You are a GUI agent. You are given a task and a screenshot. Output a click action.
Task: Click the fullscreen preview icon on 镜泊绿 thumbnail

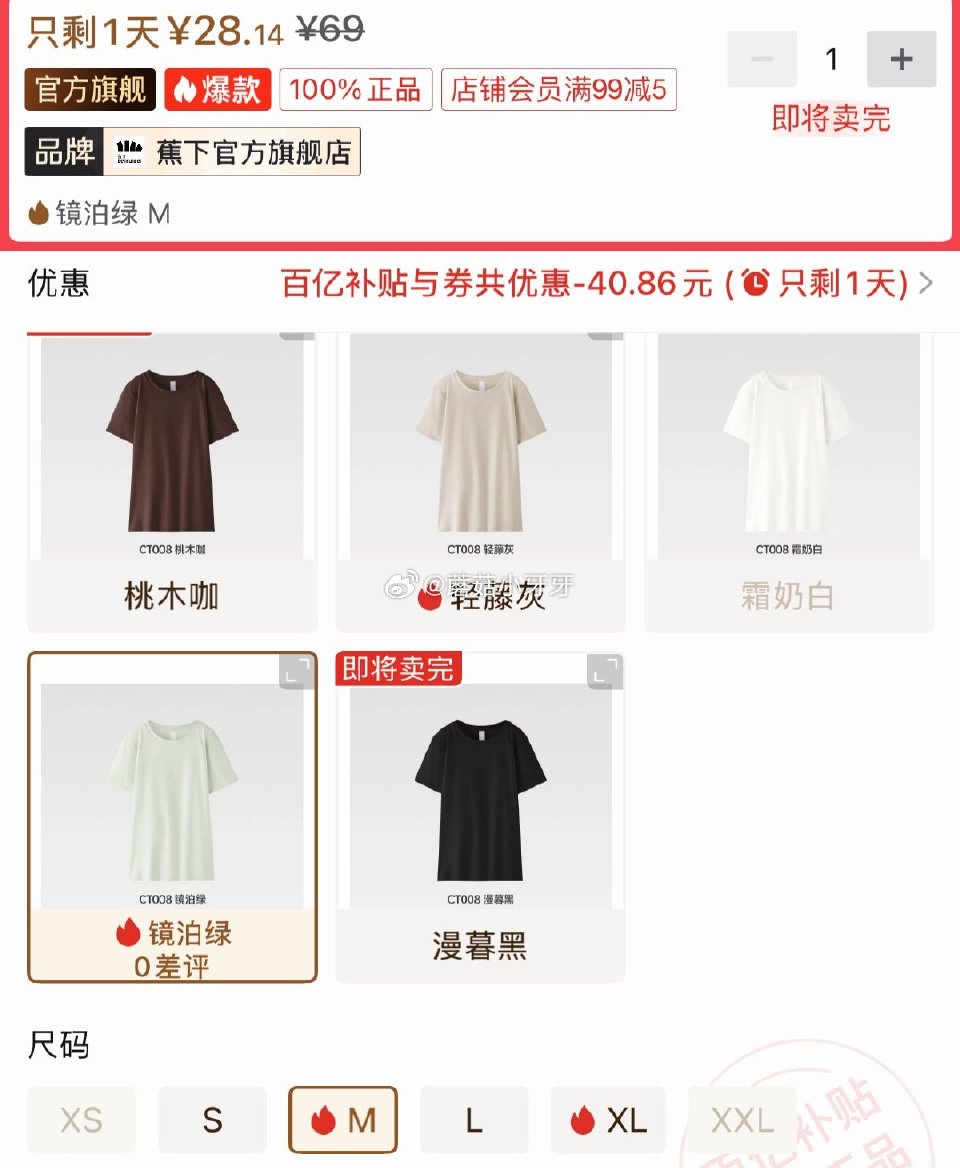tap(293, 670)
